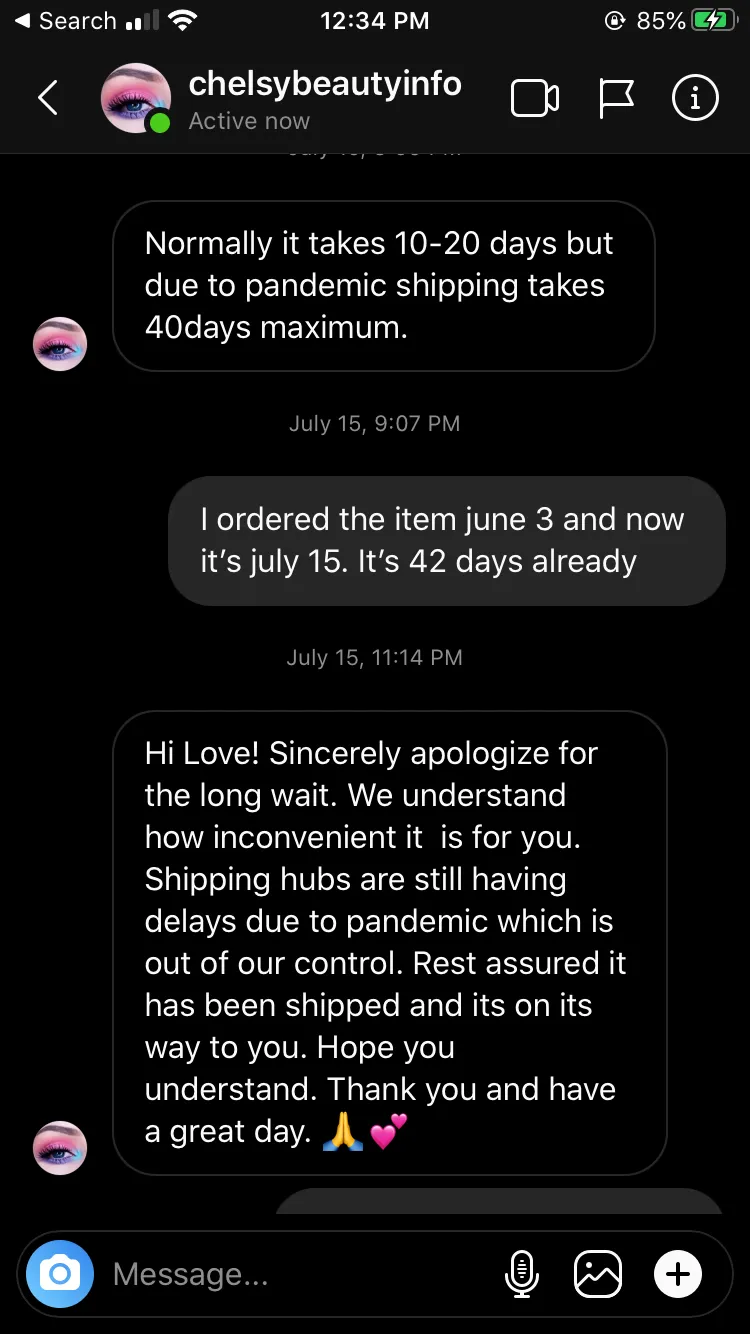The height and width of the screenshot is (1334, 750).
Task: Open the camera to send a photo
Action: [60, 1274]
